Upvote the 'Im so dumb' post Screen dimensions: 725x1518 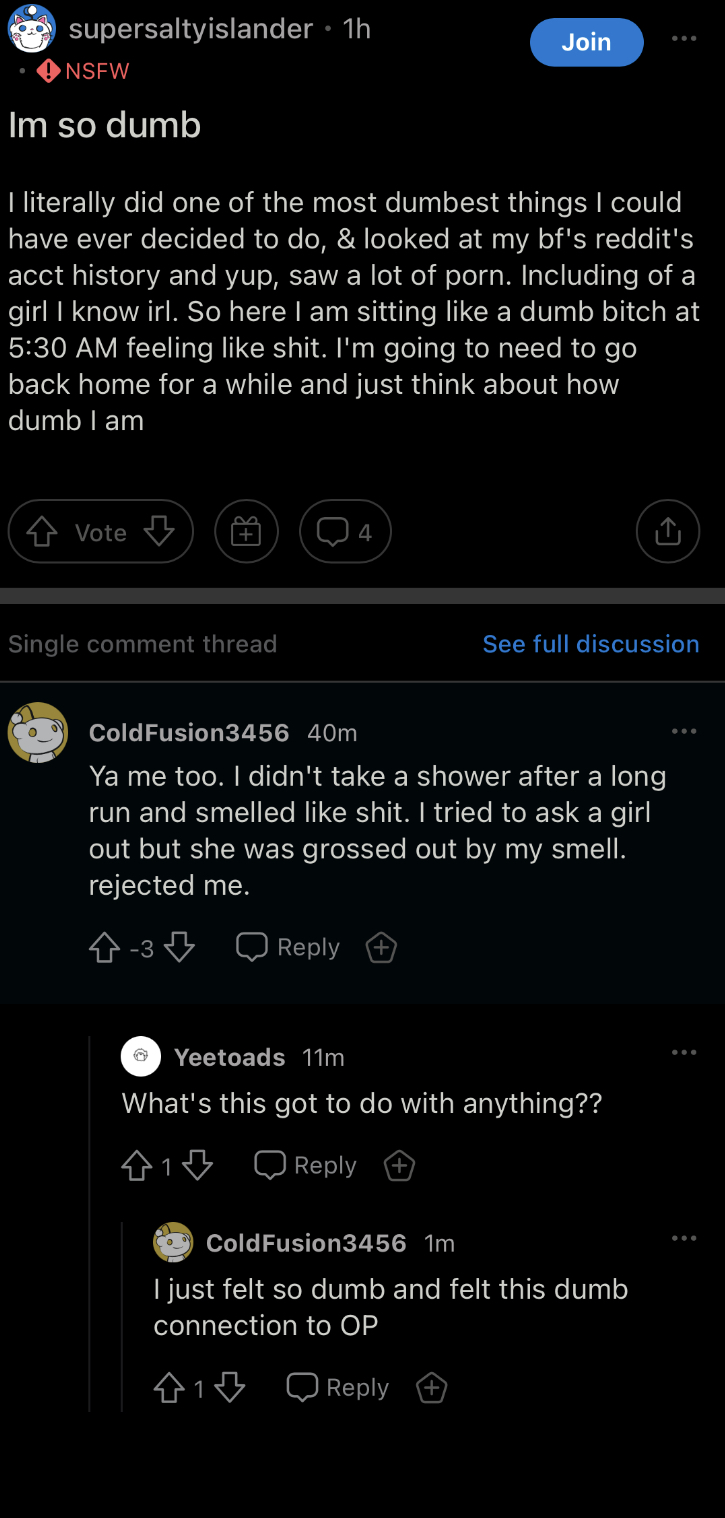pyautogui.click(x=41, y=532)
